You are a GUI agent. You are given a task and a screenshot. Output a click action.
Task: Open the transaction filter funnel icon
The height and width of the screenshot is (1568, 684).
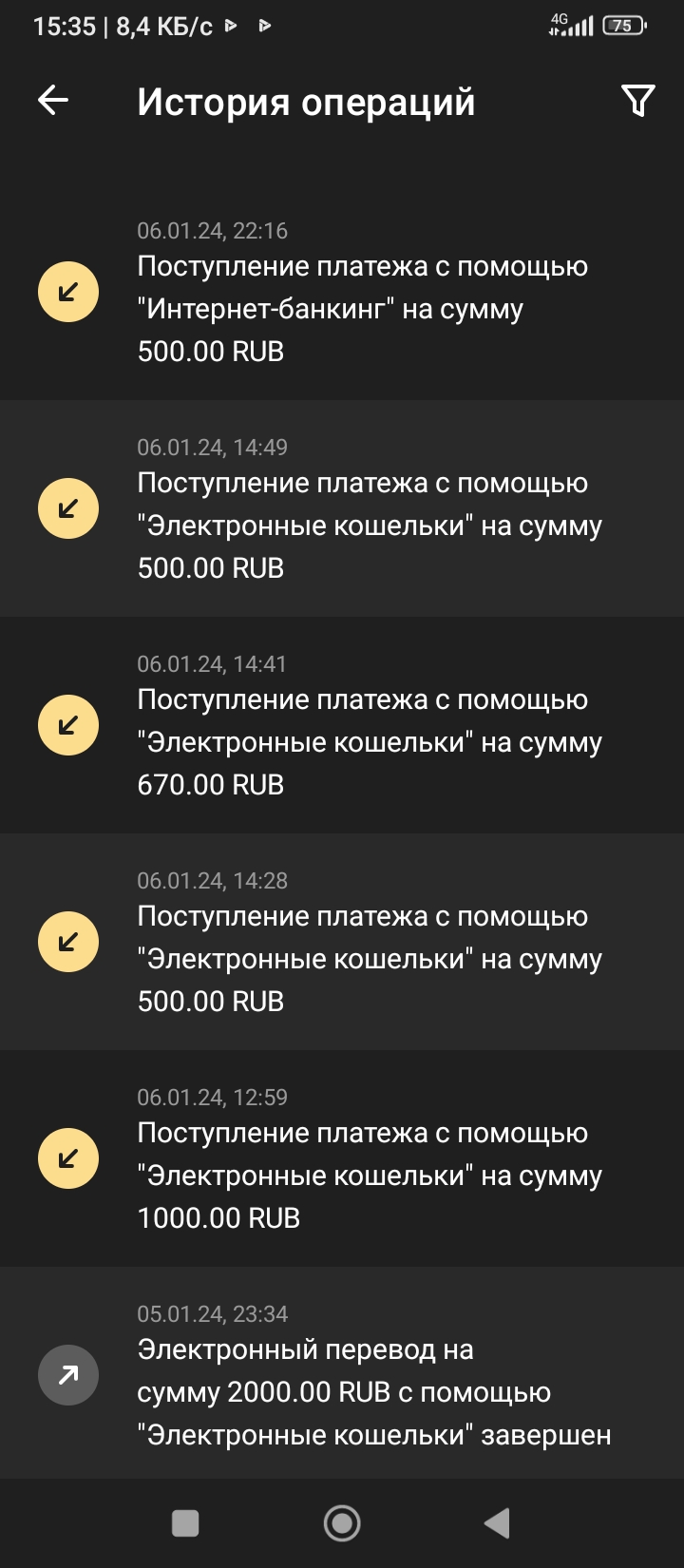click(637, 99)
